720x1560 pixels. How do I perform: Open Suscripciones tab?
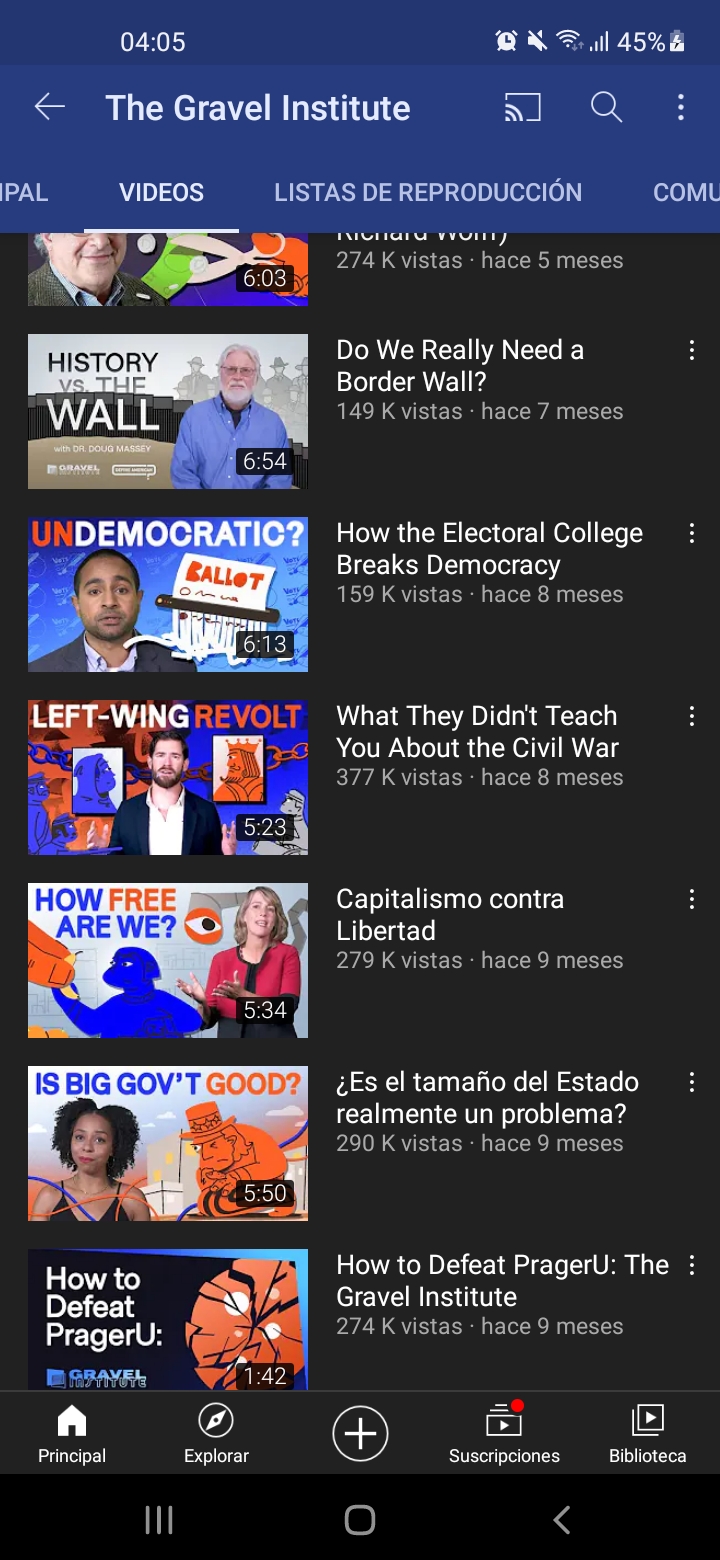tap(504, 1433)
